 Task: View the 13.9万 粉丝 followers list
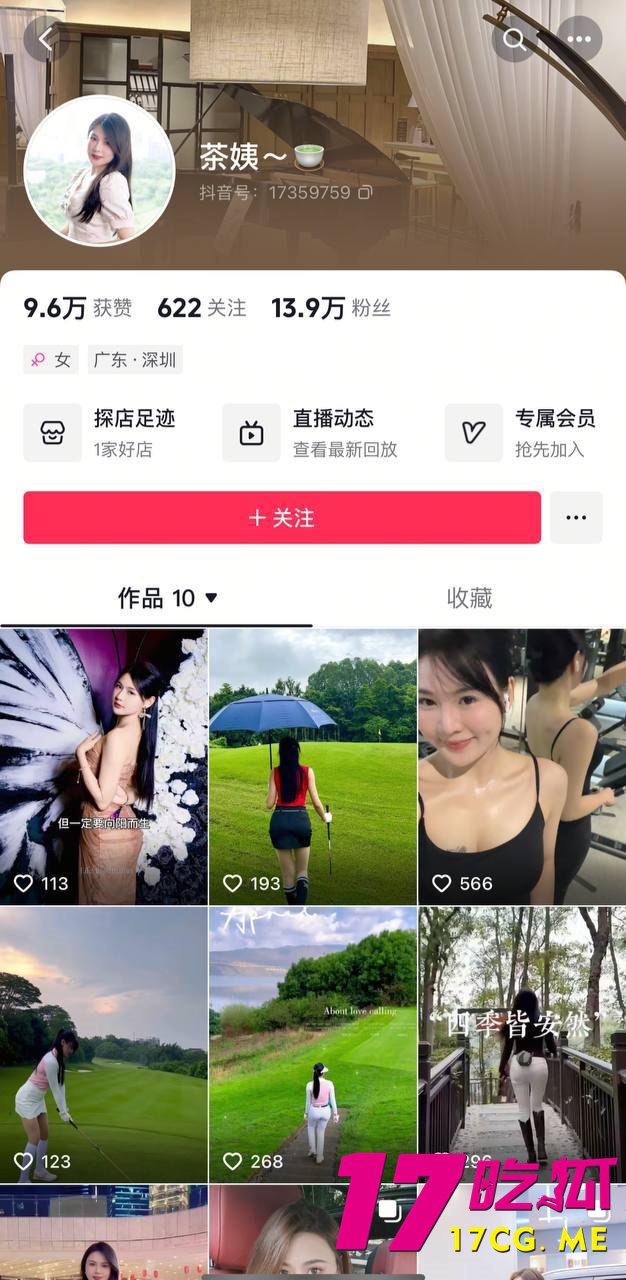pyautogui.click(x=330, y=308)
